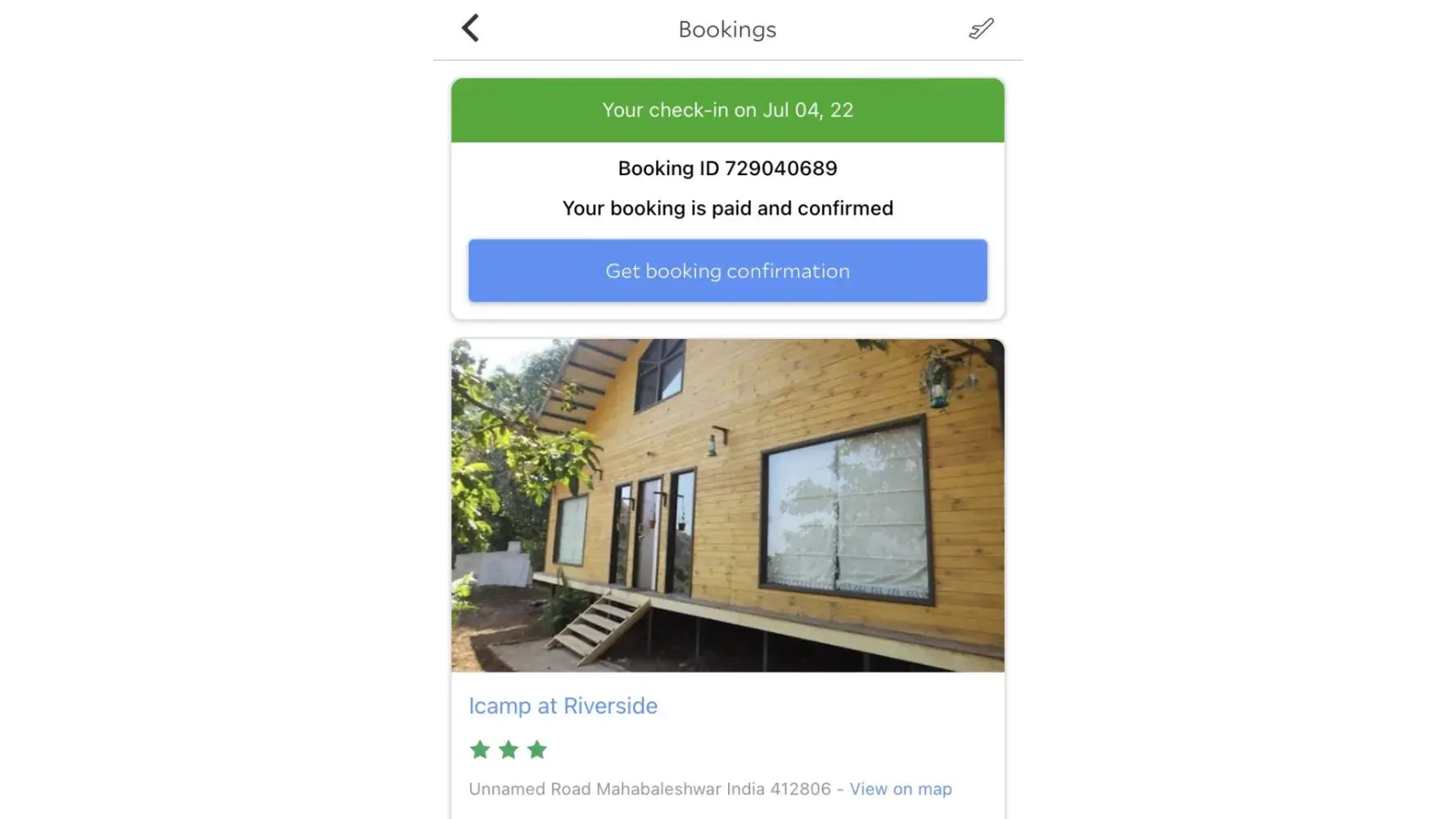Go back from the Bookings screen

(x=470, y=29)
